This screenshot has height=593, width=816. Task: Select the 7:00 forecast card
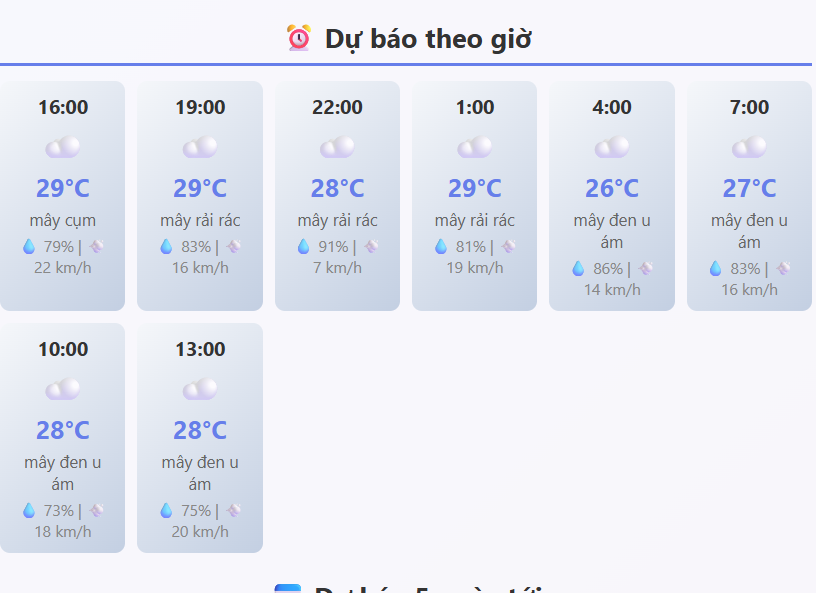click(x=749, y=196)
